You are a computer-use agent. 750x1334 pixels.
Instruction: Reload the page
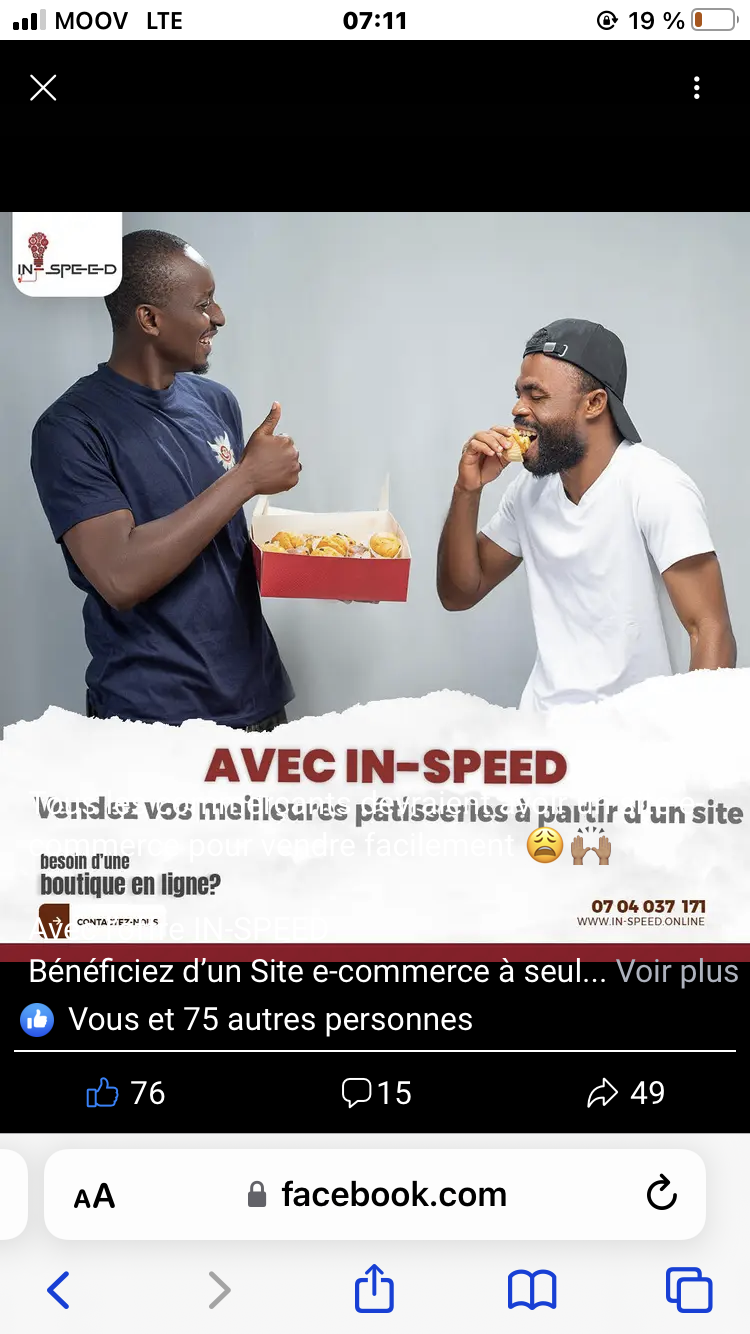662,1193
